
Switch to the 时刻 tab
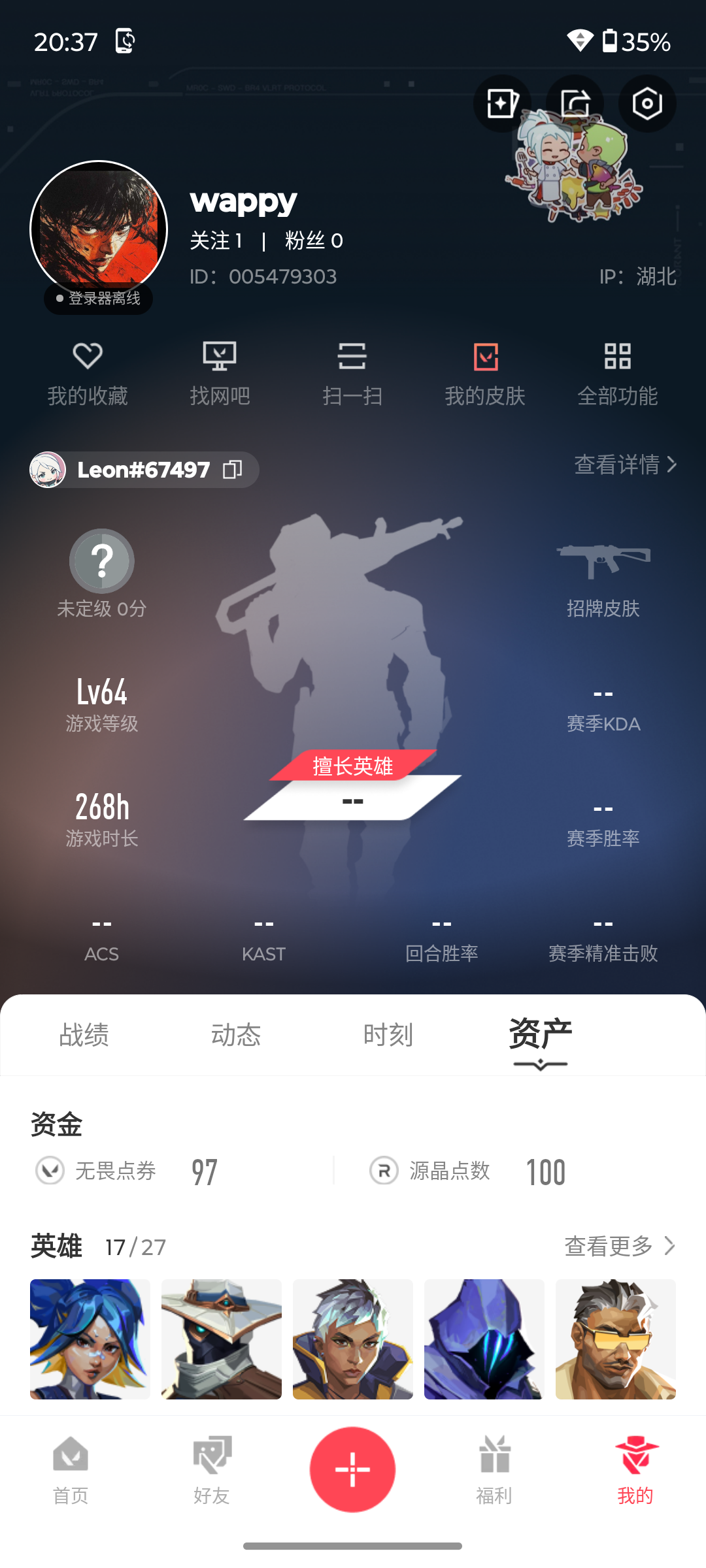coord(388,1036)
